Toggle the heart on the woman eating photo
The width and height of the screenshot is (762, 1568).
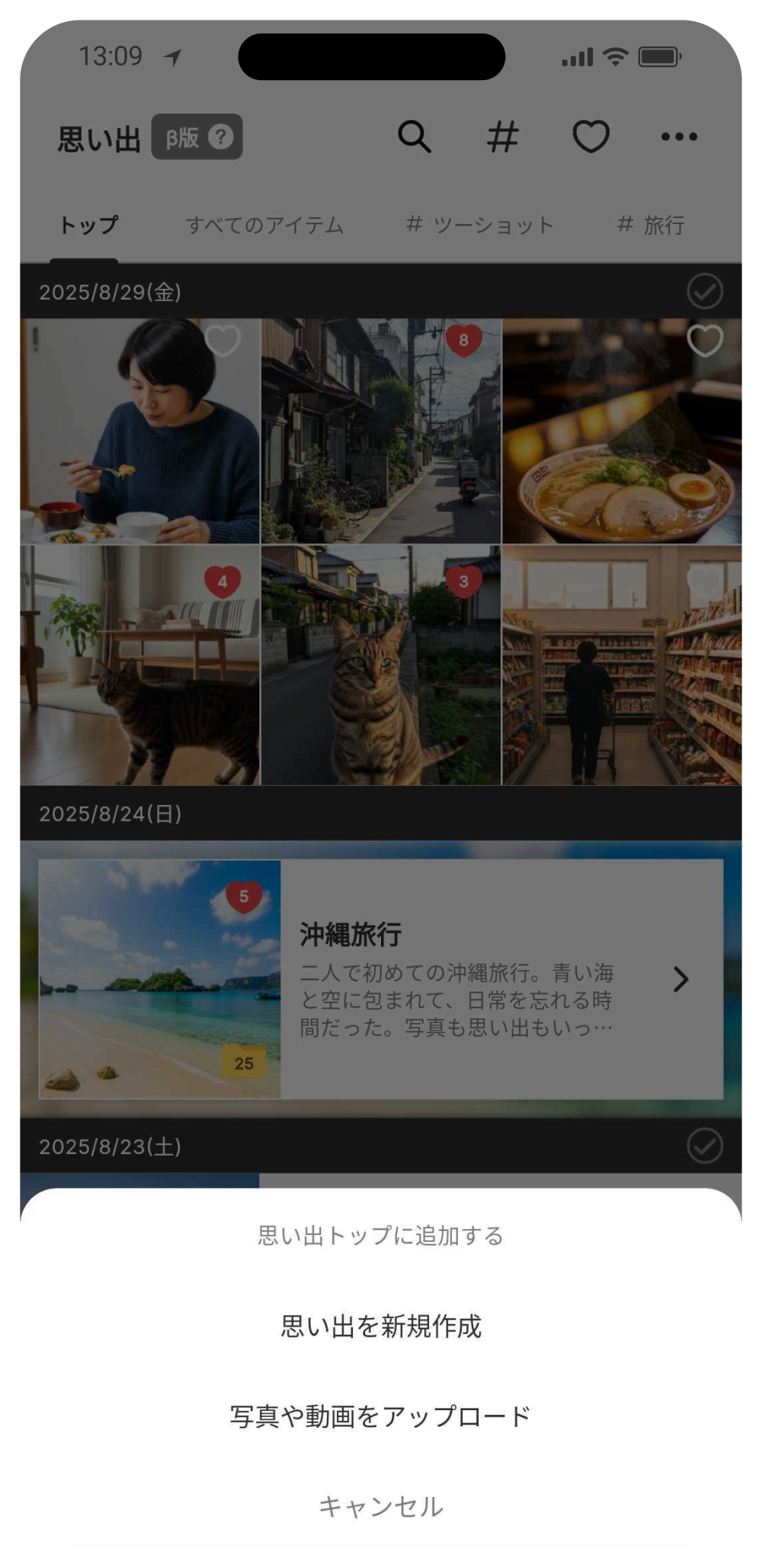223,341
